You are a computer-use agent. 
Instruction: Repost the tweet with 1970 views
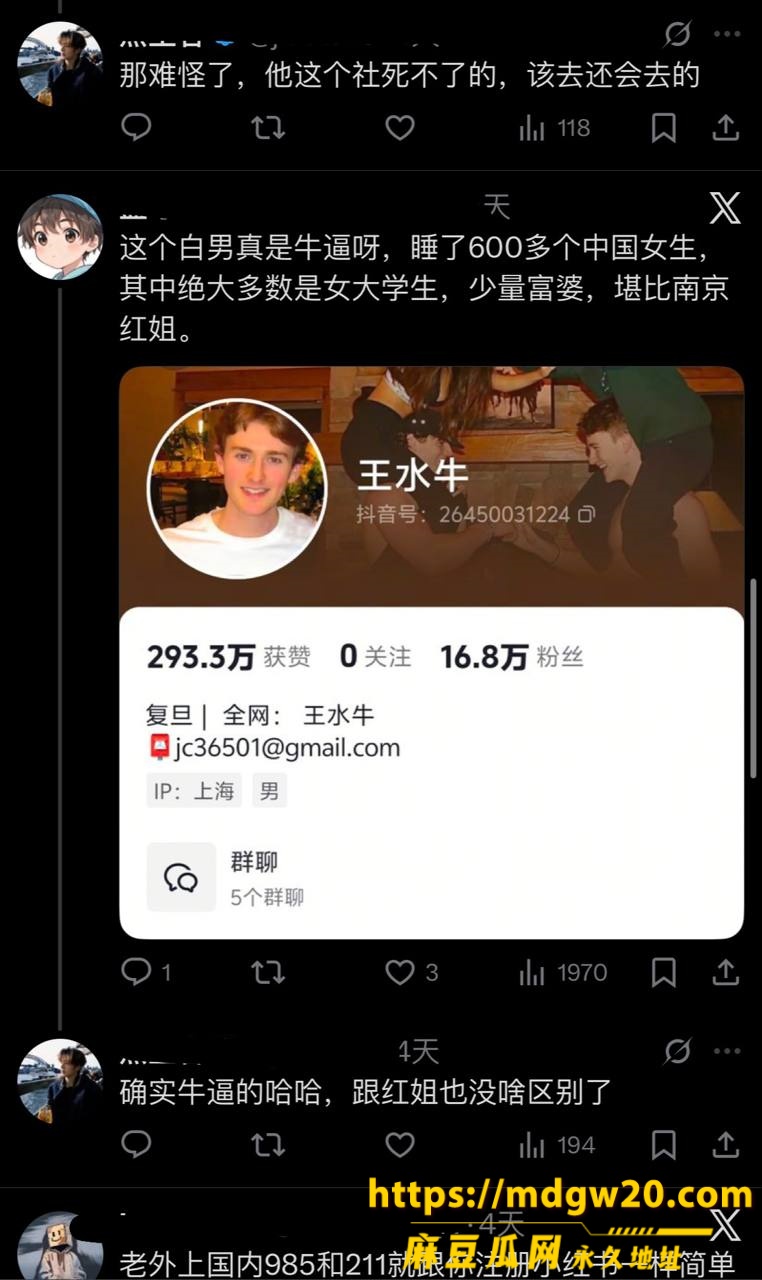click(x=267, y=972)
